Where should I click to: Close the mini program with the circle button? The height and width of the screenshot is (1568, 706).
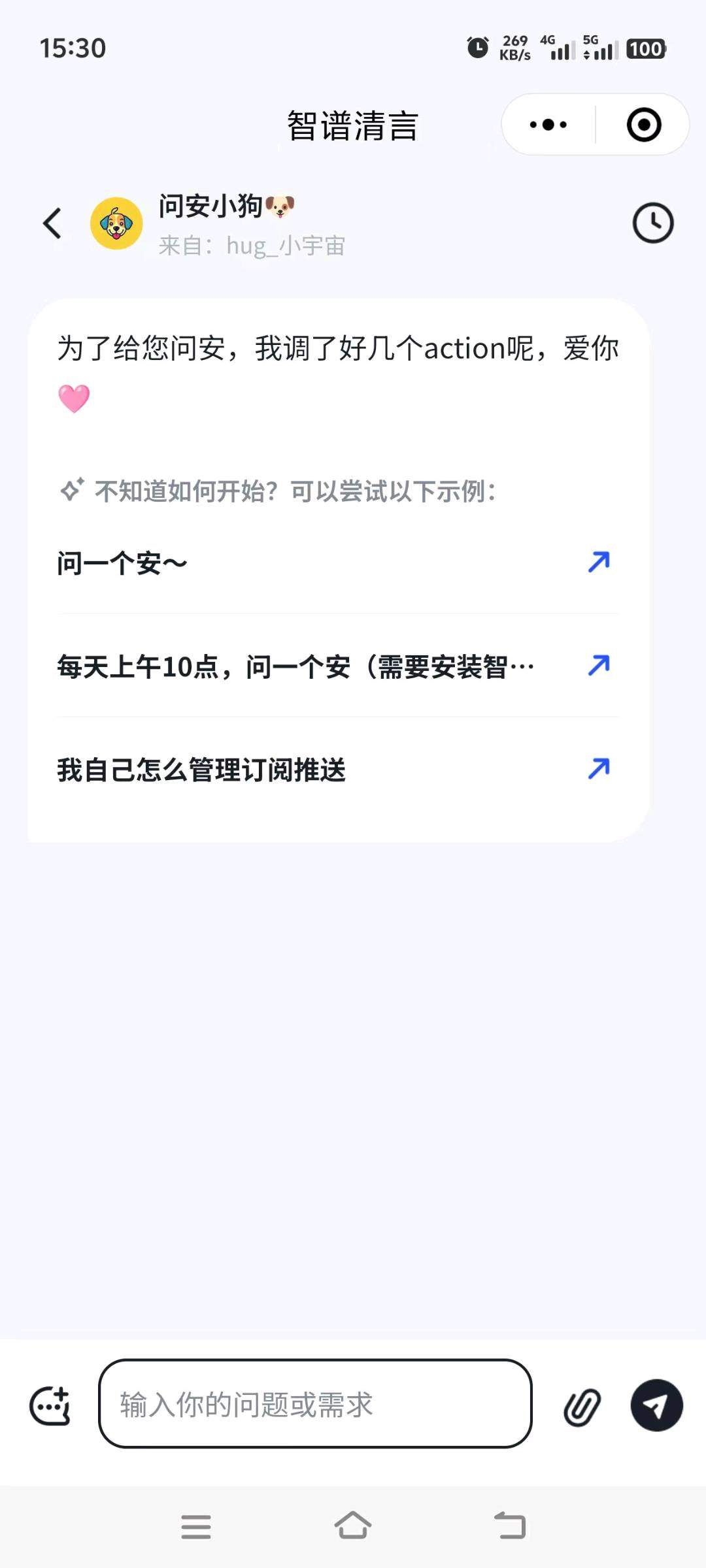click(x=644, y=124)
